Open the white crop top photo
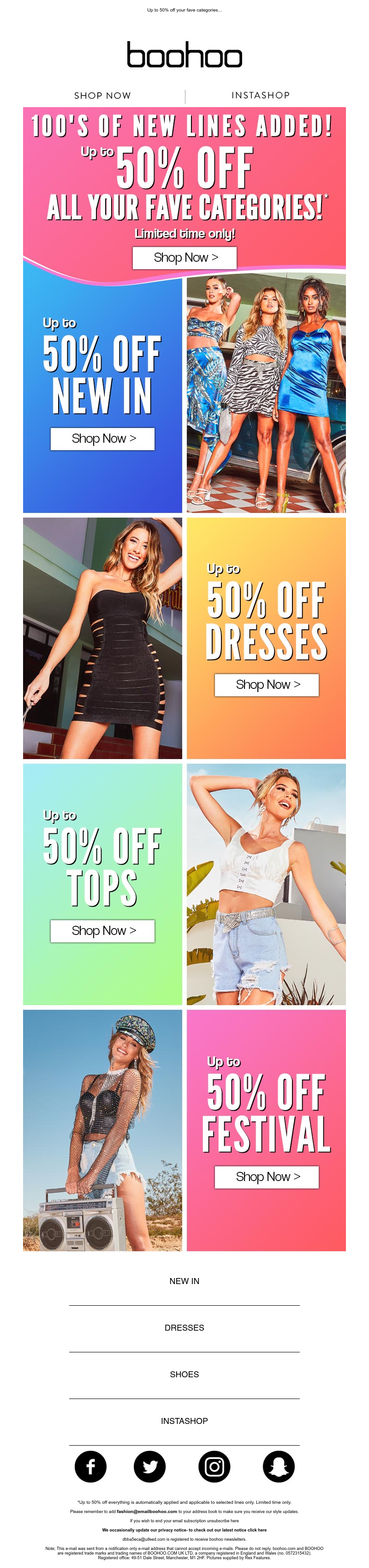 click(x=266, y=884)
